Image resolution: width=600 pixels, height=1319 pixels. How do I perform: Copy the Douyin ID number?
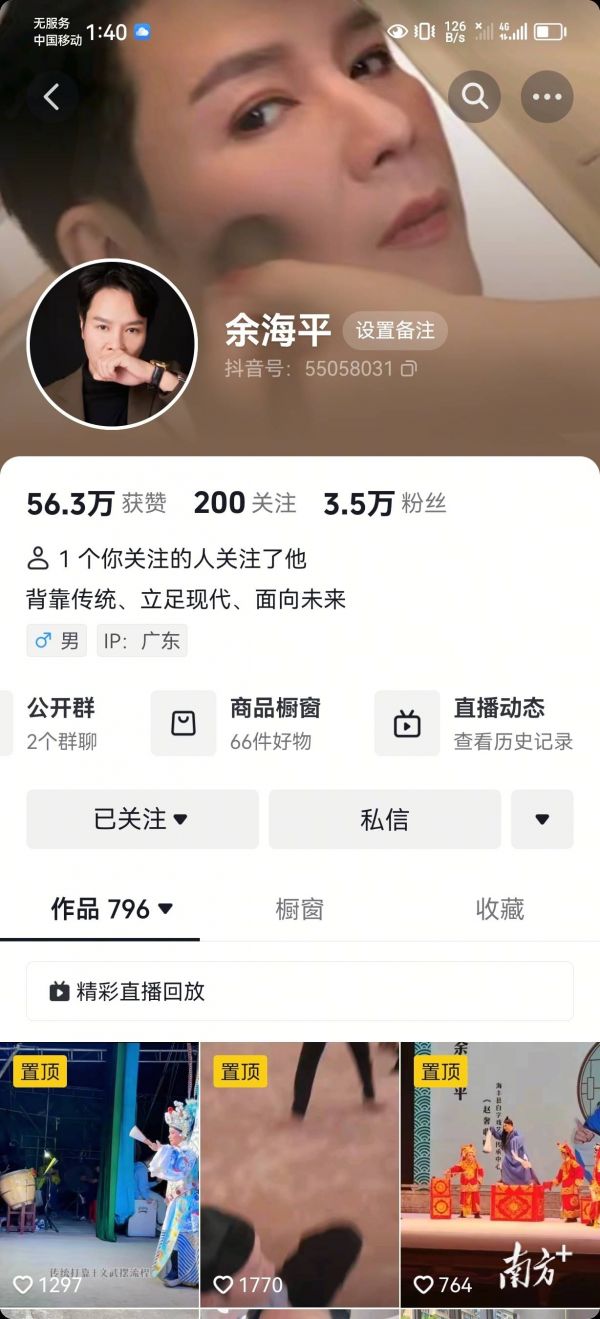tap(409, 369)
